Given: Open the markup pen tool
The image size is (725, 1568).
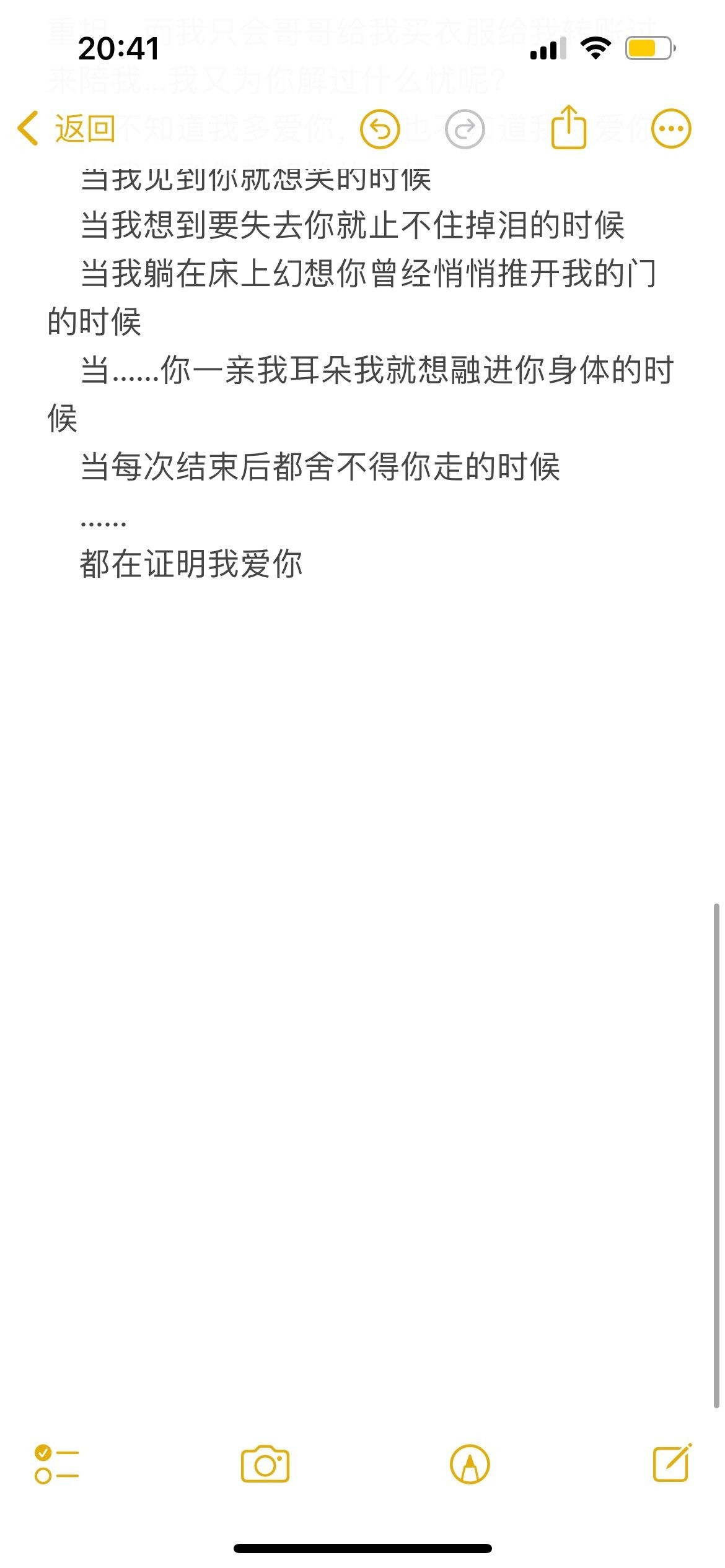Looking at the screenshot, I should click(x=470, y=1464).
